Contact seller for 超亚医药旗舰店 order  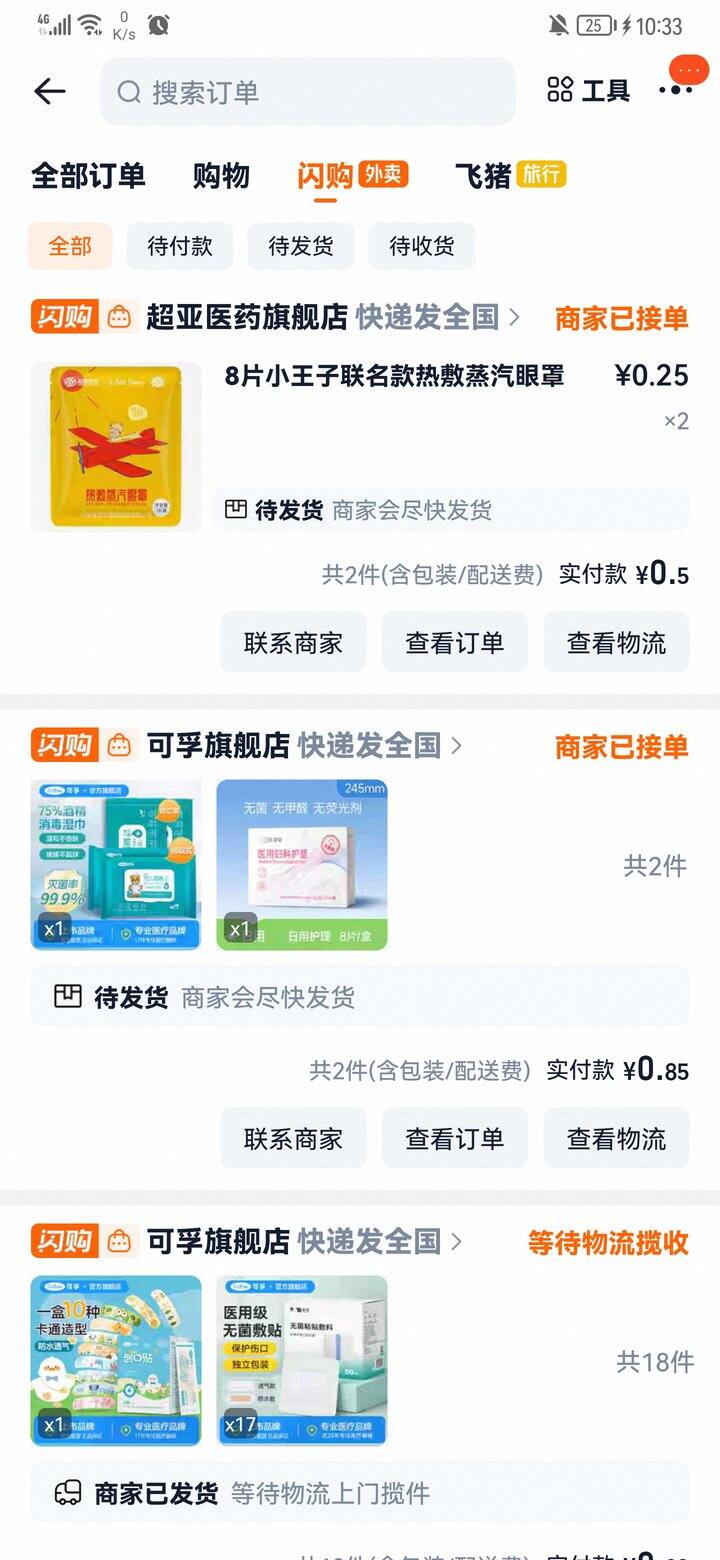[x=293, y=642]
